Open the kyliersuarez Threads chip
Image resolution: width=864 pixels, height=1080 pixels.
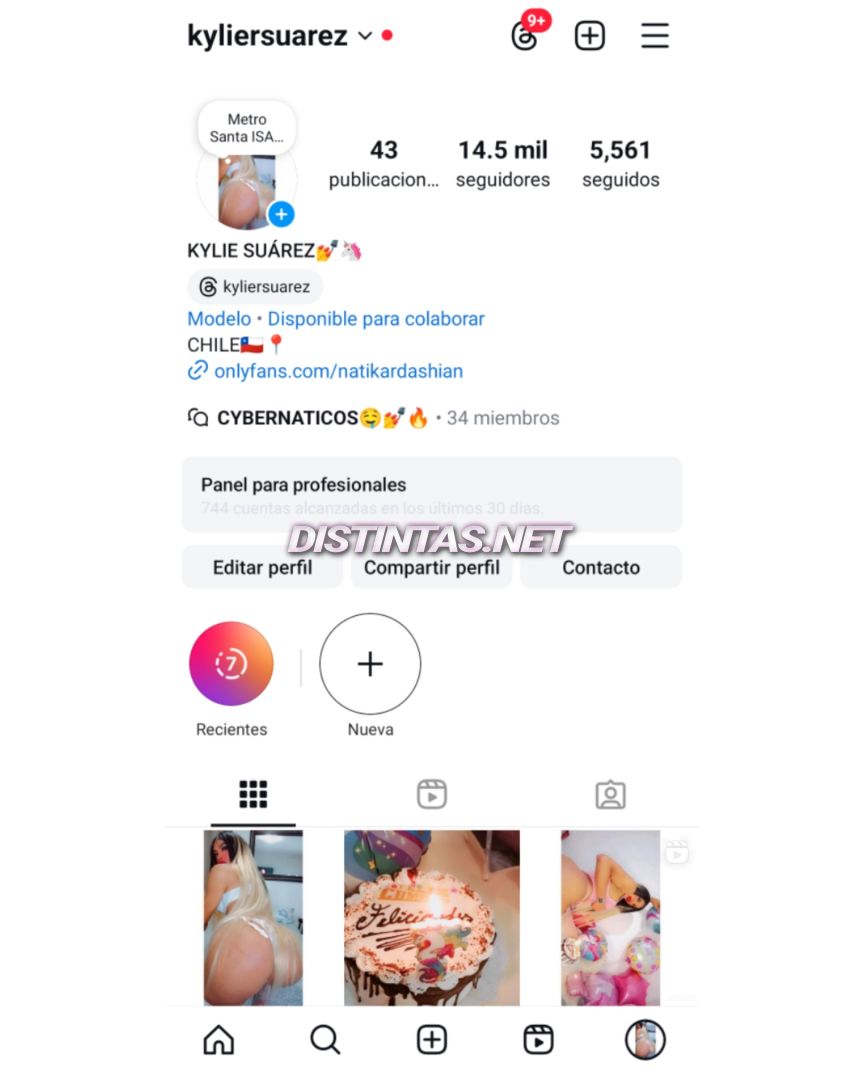[255, 287]
